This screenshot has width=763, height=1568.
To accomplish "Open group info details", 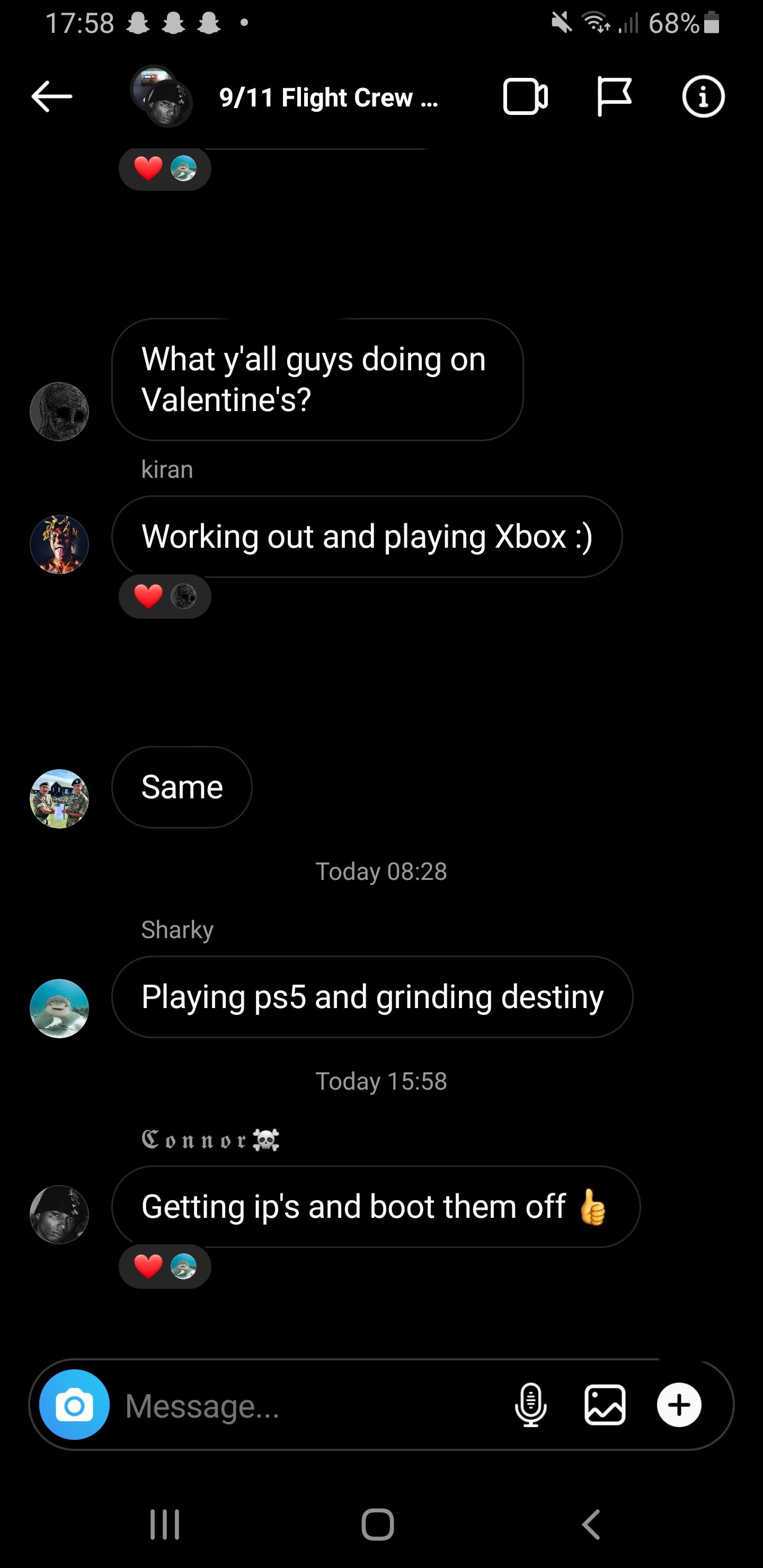I will click(x=703, y=97).
